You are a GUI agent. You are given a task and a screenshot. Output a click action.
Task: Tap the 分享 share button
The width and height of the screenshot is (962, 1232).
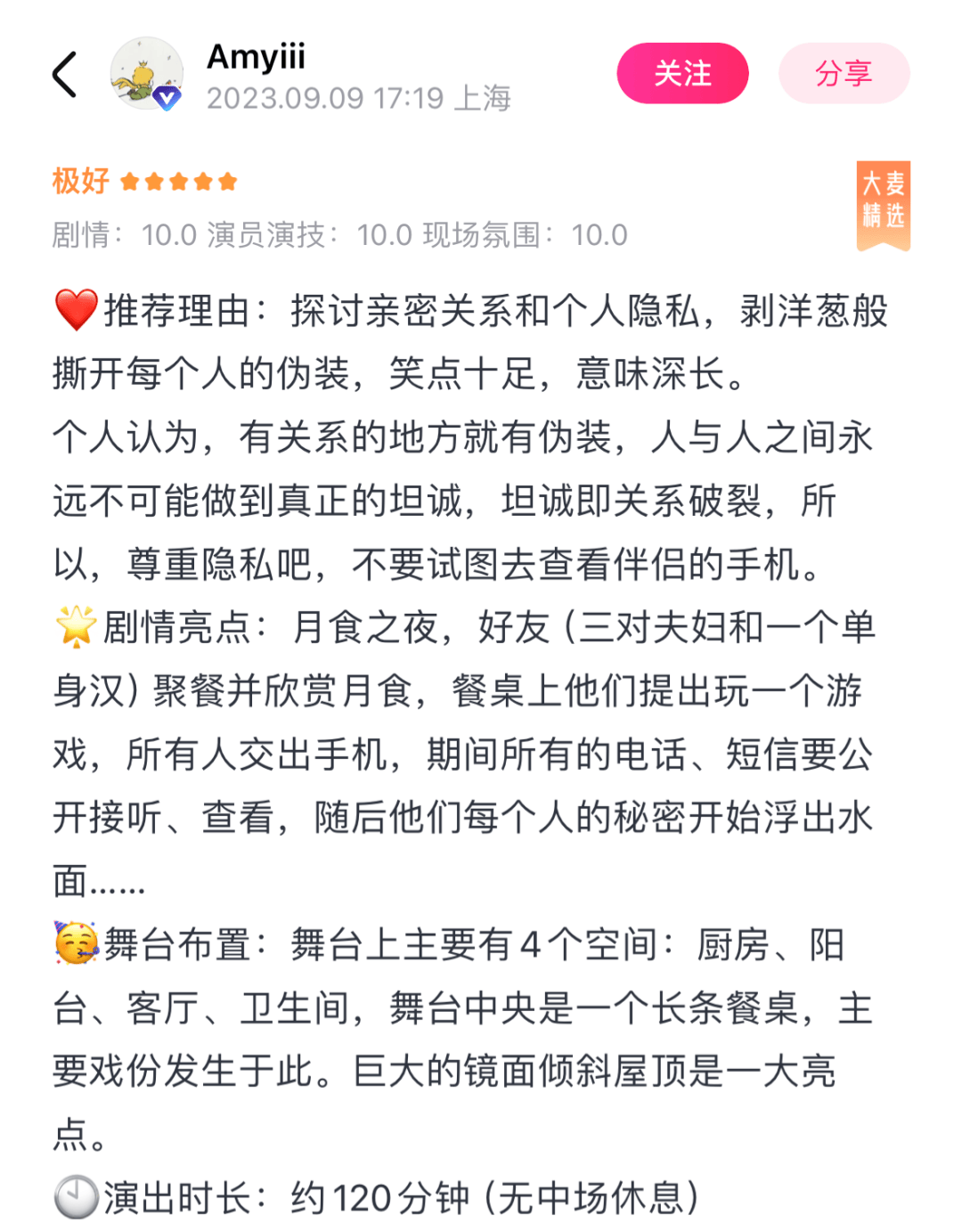[844, 75]
